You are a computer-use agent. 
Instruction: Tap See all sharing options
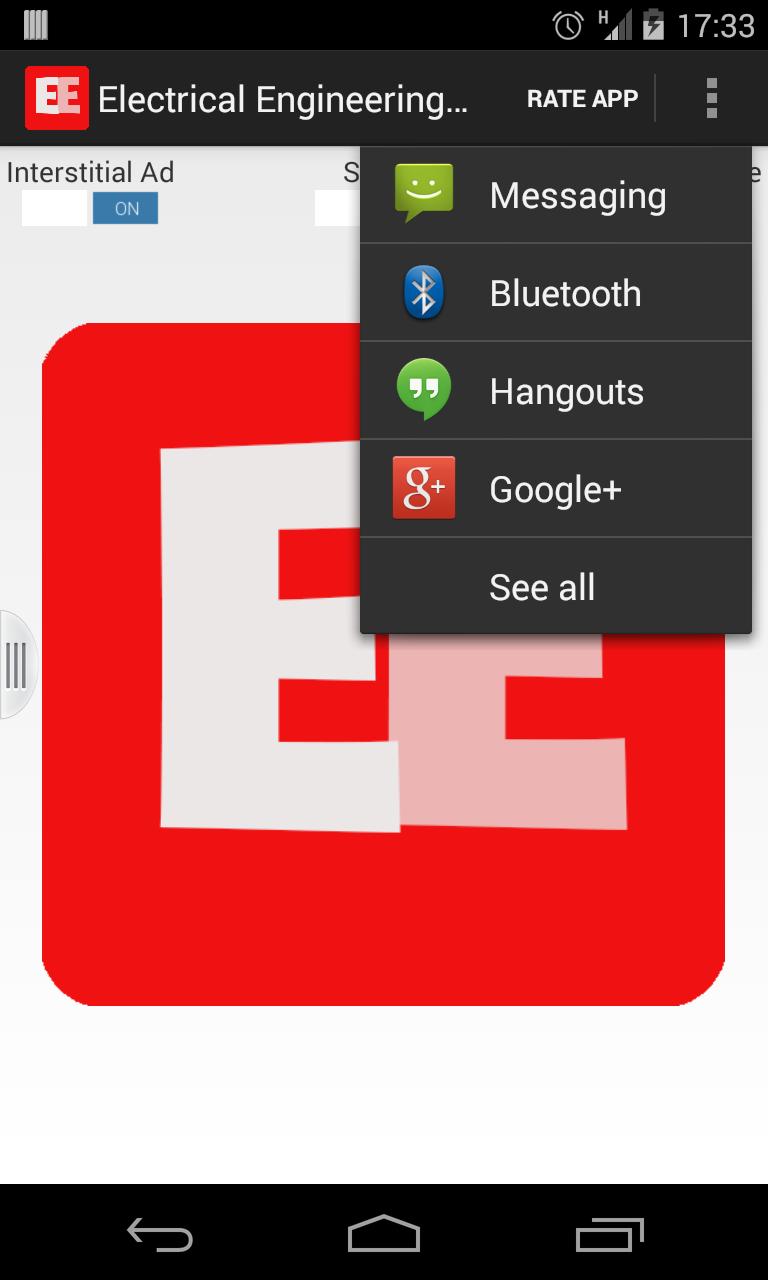pyautogui.click(x=555, y=587)
